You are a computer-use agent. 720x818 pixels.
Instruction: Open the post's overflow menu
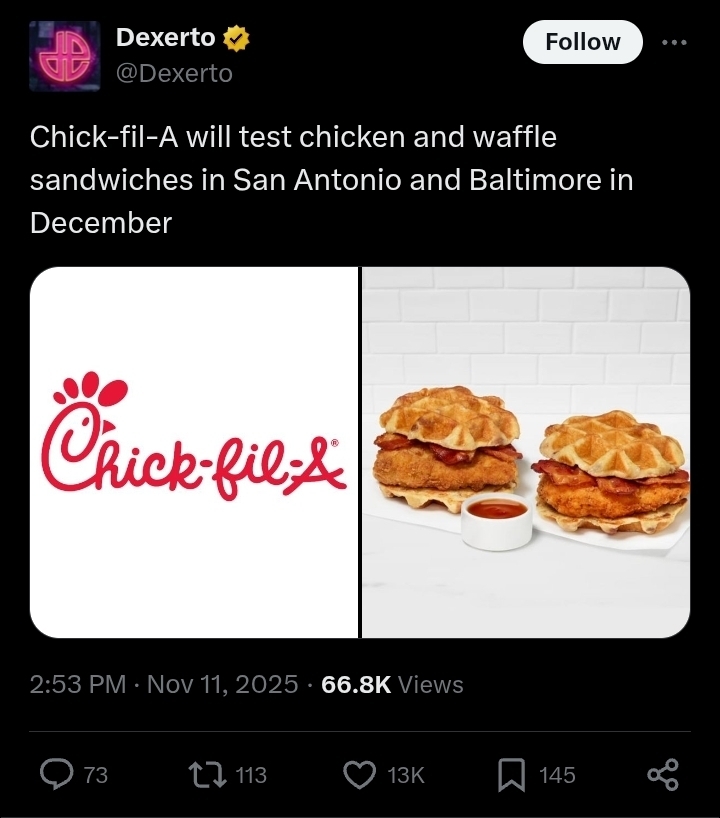[x=675, y=42]
